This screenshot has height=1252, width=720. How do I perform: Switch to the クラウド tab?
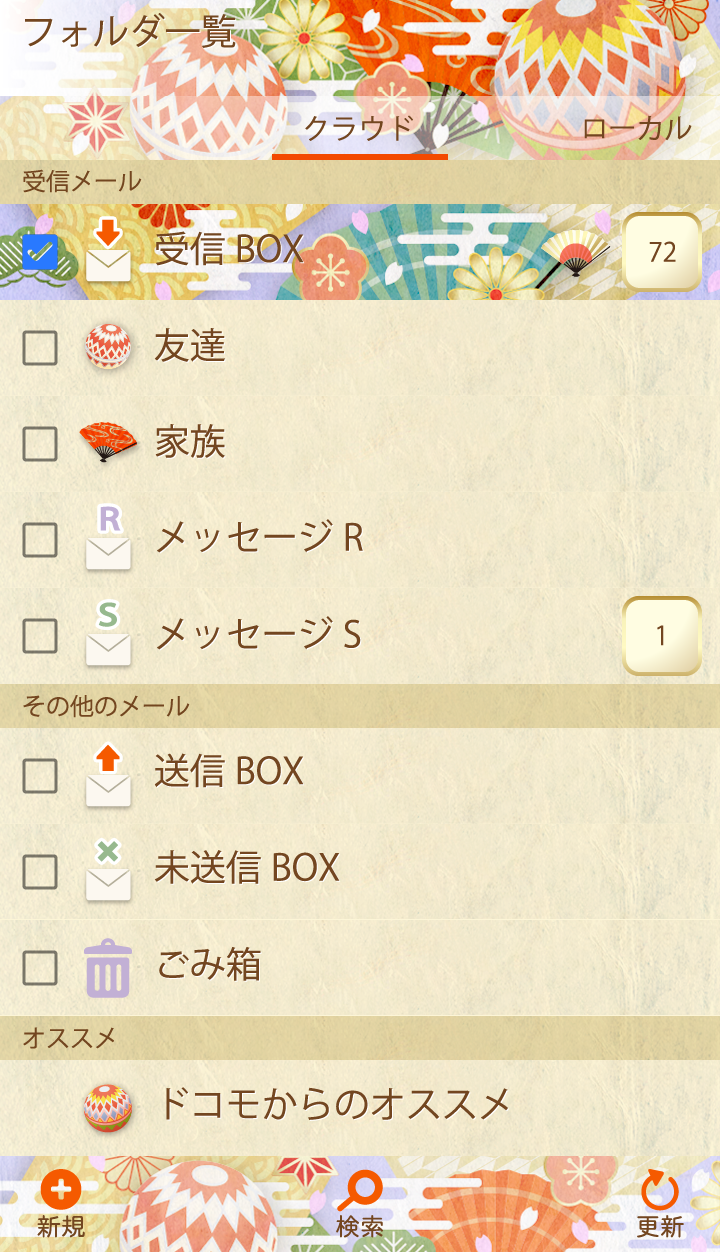359,128
